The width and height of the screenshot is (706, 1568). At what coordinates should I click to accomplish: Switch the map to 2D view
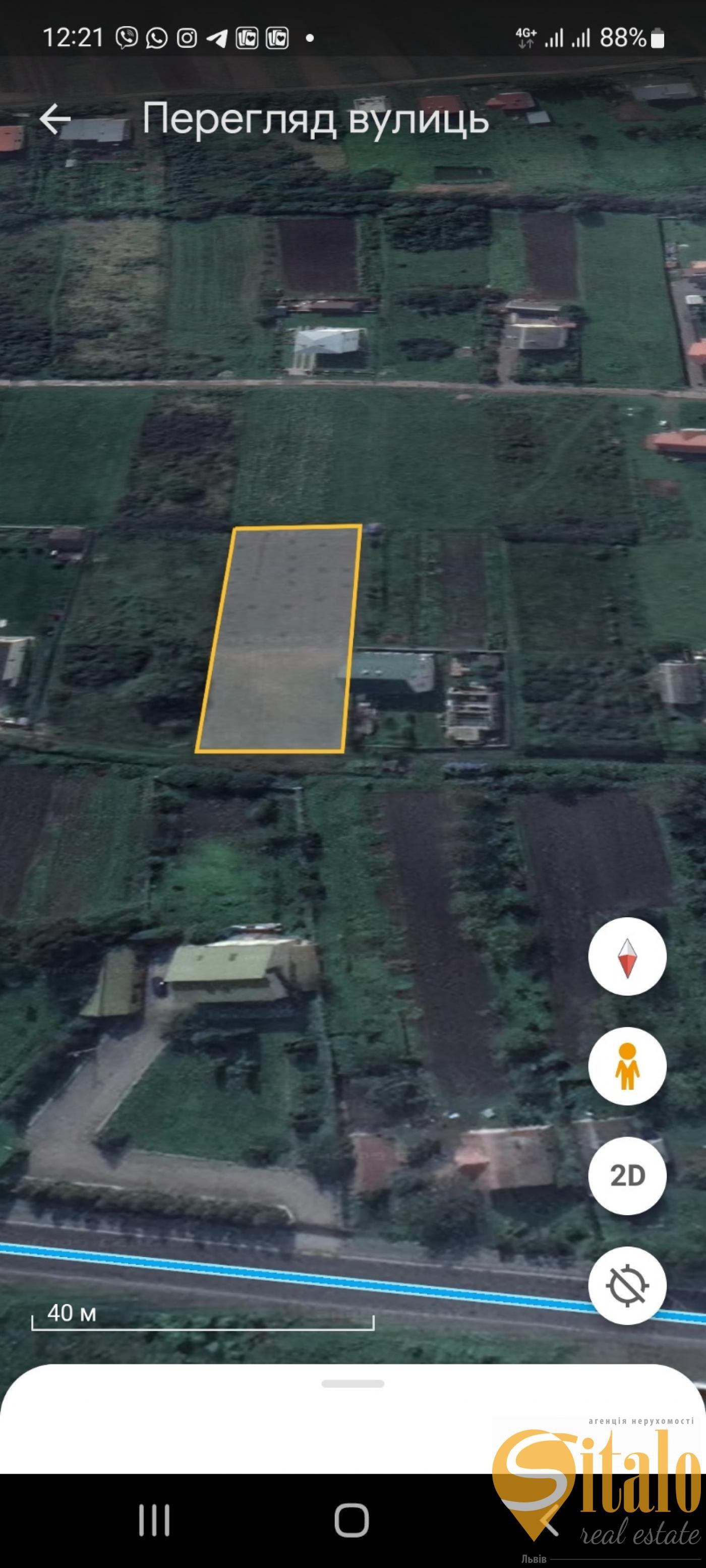[x=627, y=1176]
